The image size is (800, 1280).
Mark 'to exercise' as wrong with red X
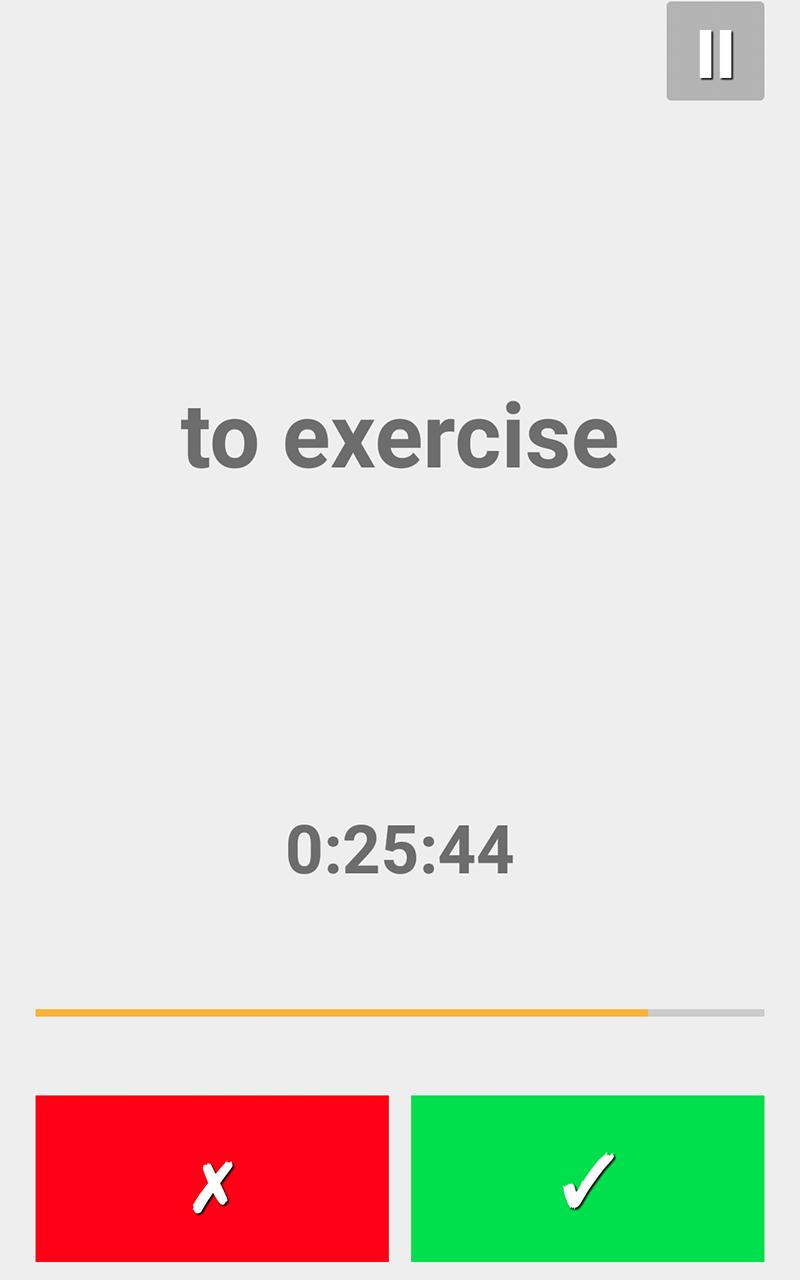click(212, 1178)
